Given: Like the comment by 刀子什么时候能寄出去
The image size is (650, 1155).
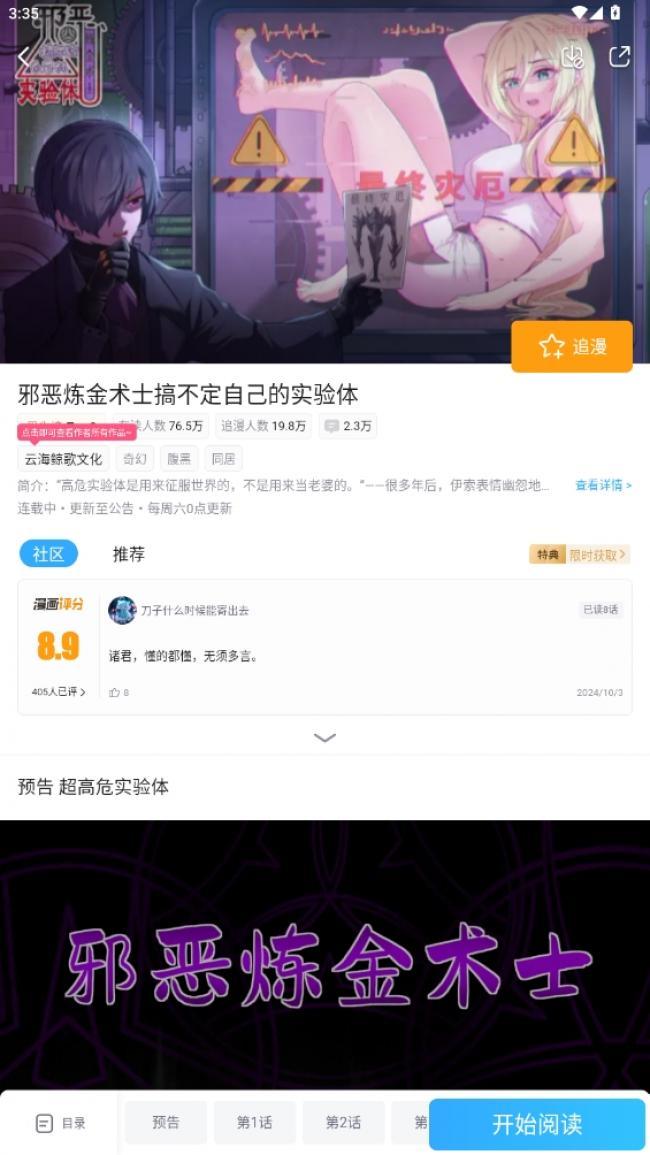Looking at the screenshot, I should [x=118, y=692].
